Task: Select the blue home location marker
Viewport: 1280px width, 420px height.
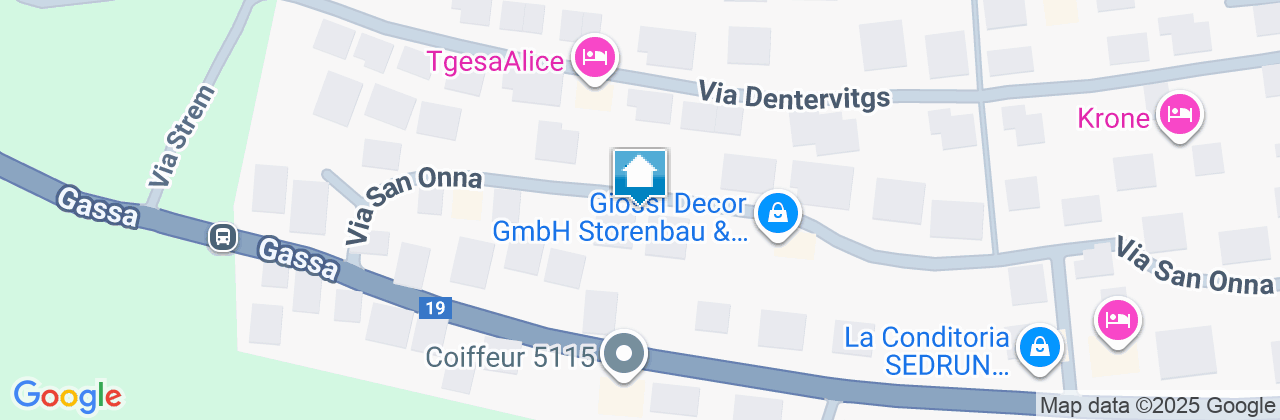Action: 640,175
